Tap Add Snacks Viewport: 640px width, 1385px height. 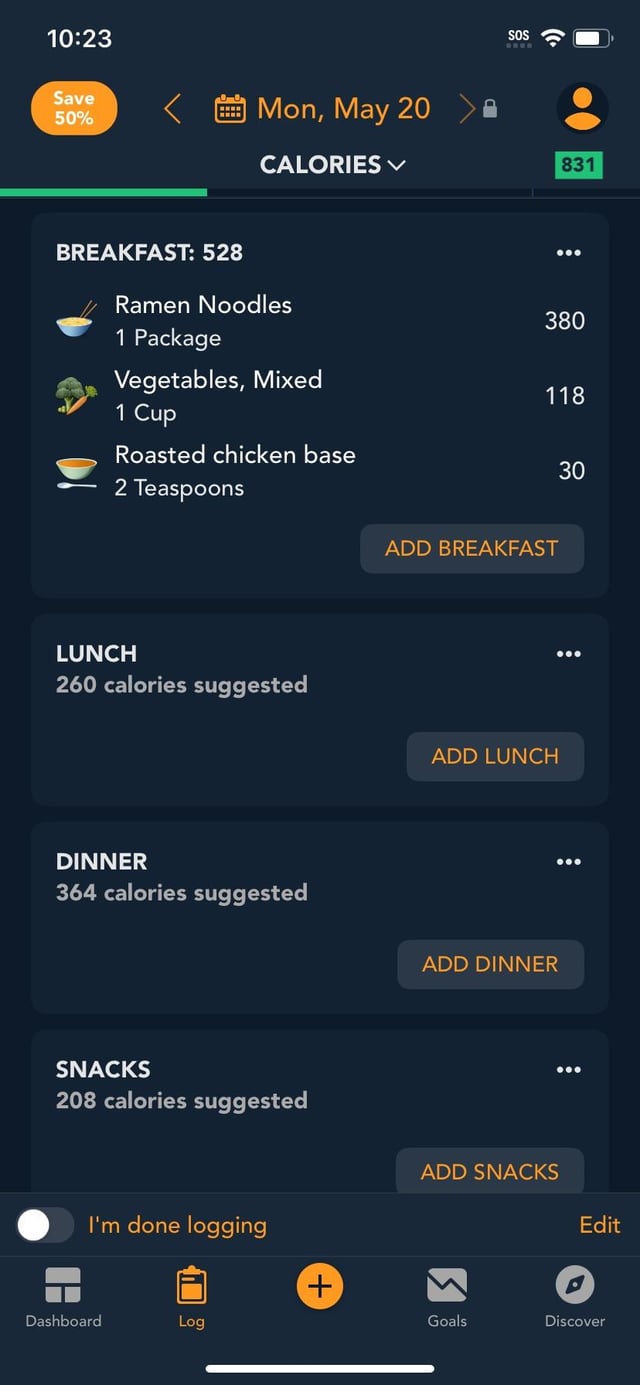click(490, 1171)
